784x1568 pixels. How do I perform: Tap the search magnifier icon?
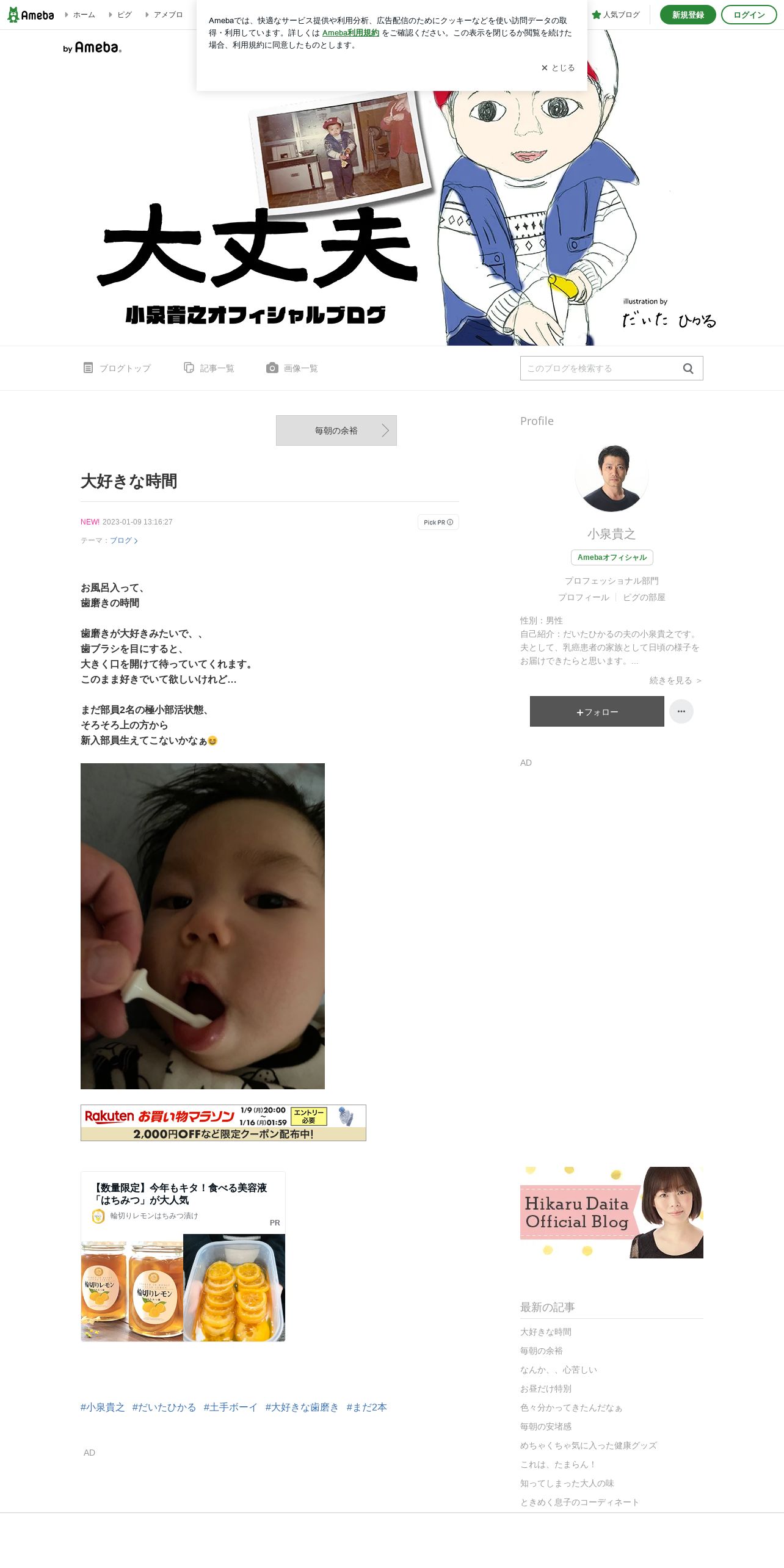(x=688, y=368)
